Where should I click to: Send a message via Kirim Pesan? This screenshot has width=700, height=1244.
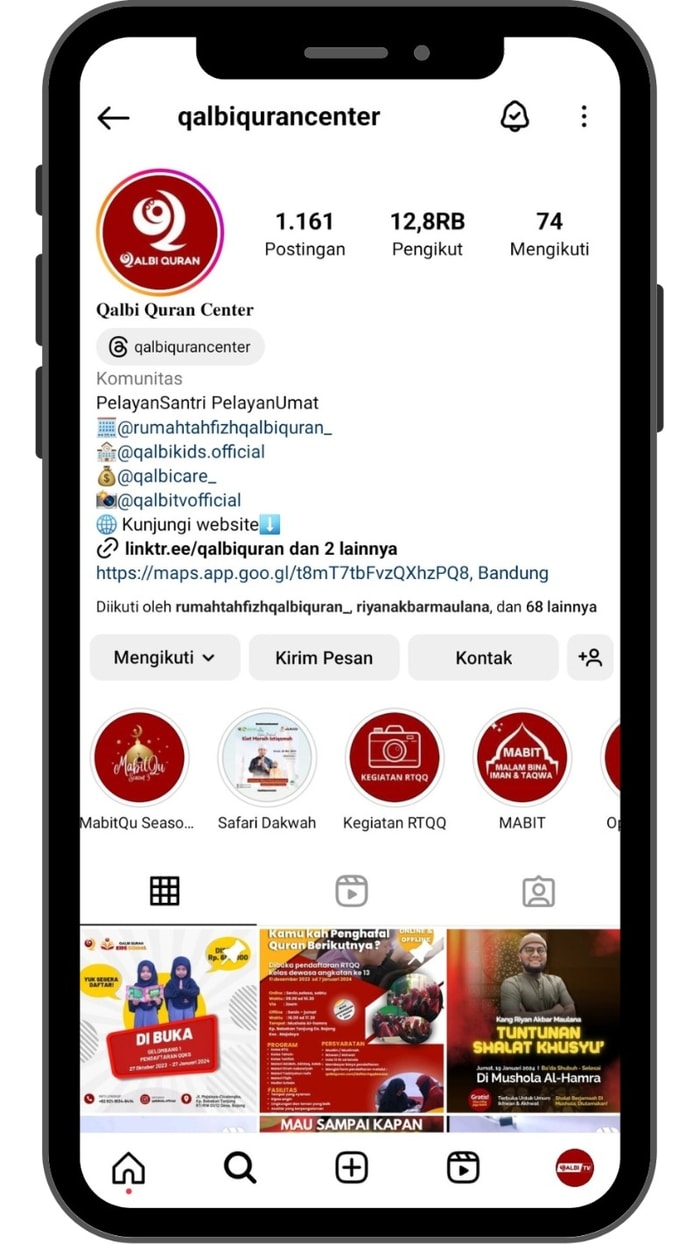point(324,658)
